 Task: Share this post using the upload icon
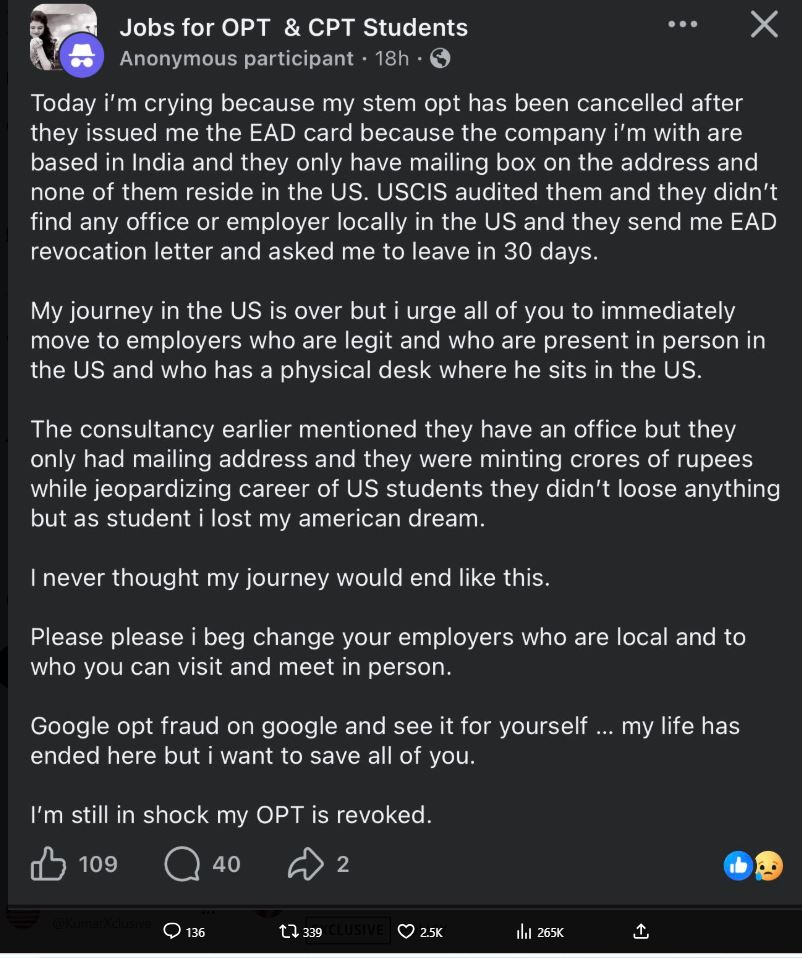(x=641, y=931)
